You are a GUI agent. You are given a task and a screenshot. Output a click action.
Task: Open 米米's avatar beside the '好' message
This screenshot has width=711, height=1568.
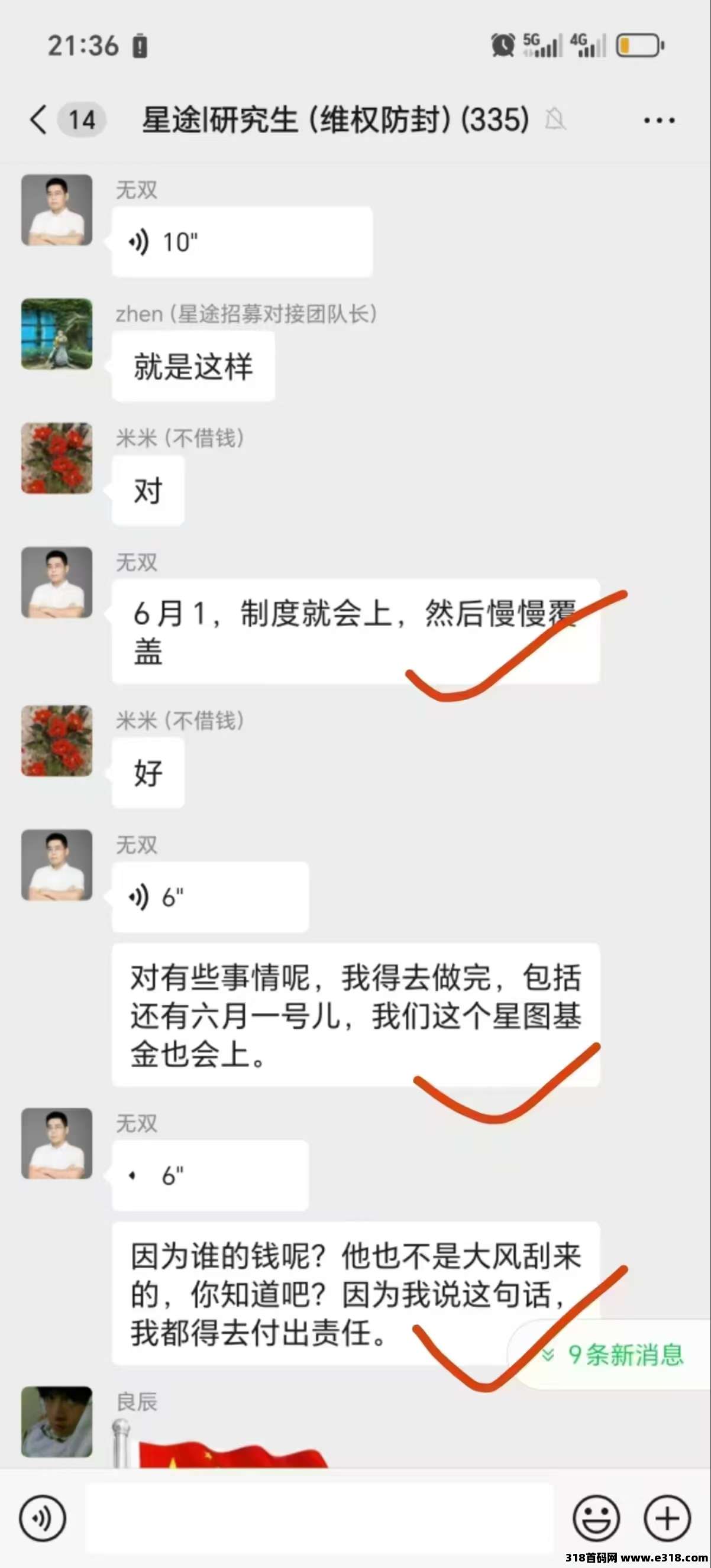57,741
